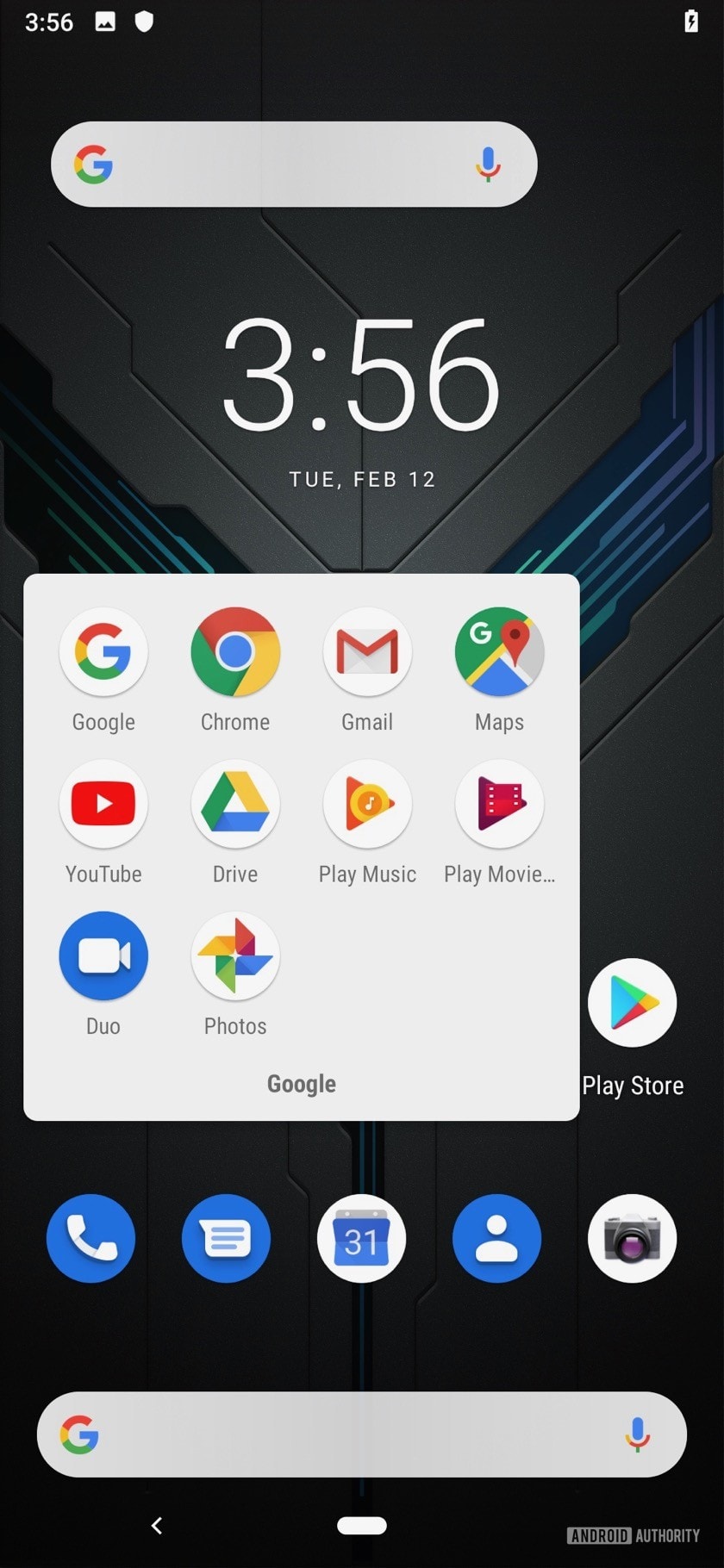Open the Contacts app in the dock
Screen dimensions: 724x1568
tap(496, 1238)
